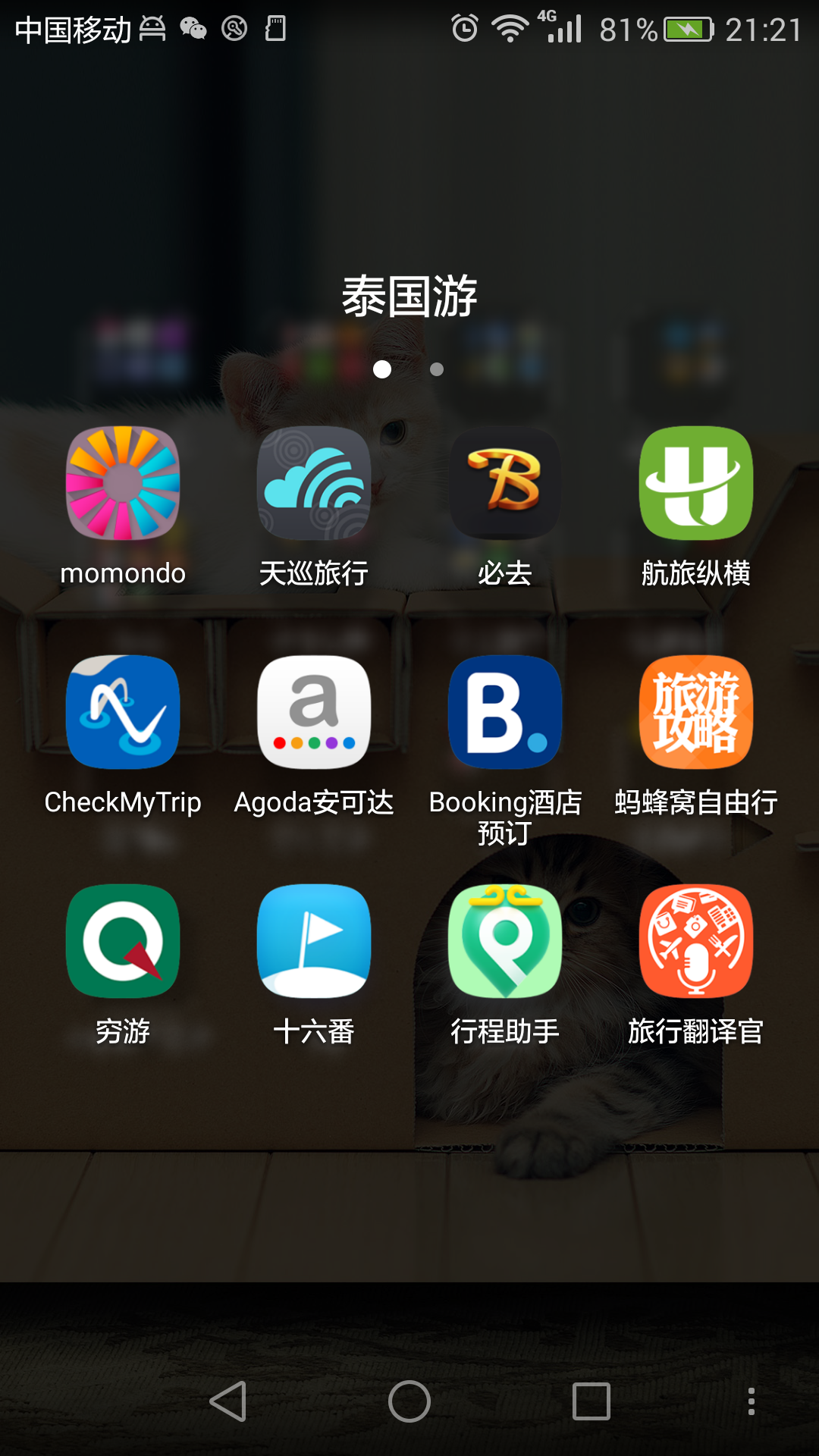This screenshot has height=1456, width=819.
Task: Start the 行程助手 trip assistant app
Action: [x=504, y=942]
